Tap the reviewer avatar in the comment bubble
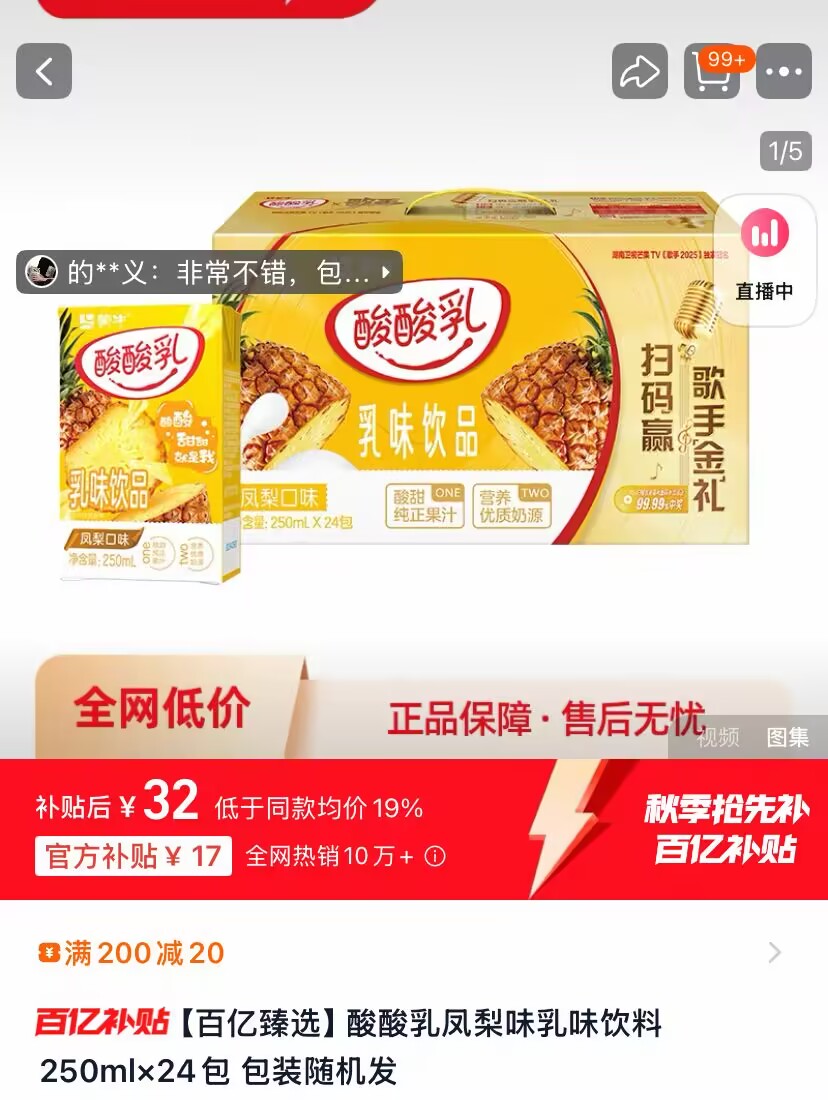 click(x=42, y=270)
